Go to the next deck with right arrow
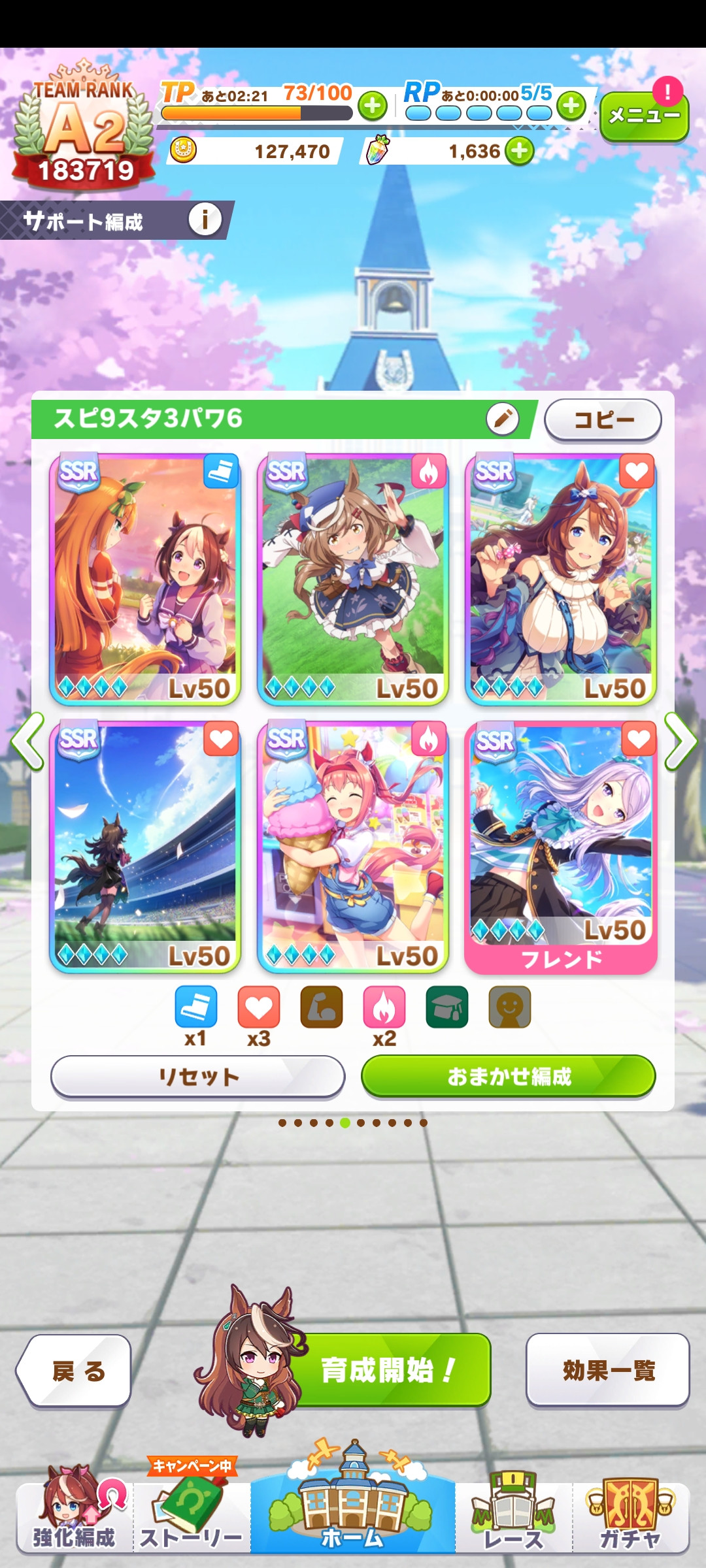Screen dimensions: 706x1568 (x=680, y=742)
